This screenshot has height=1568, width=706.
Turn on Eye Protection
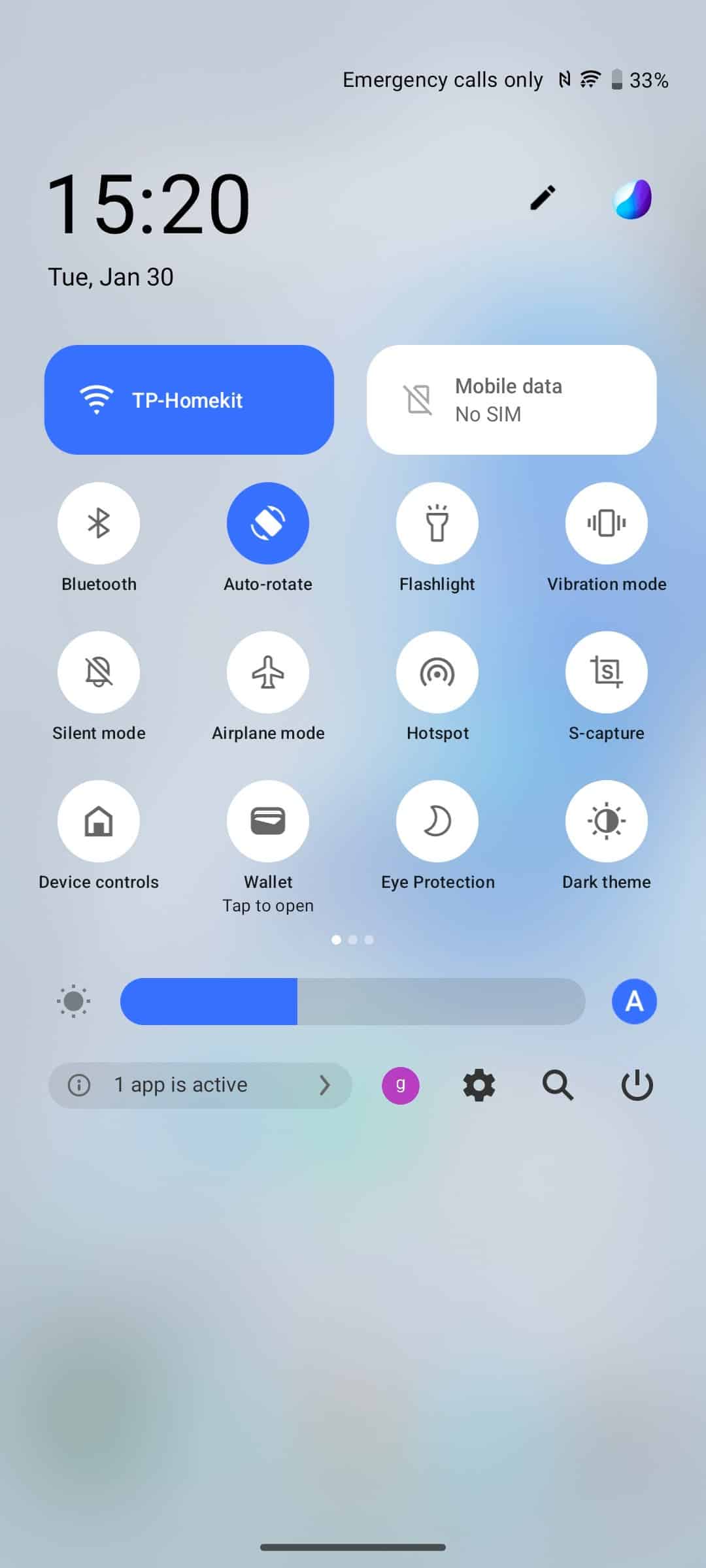(x=437, y=821)
